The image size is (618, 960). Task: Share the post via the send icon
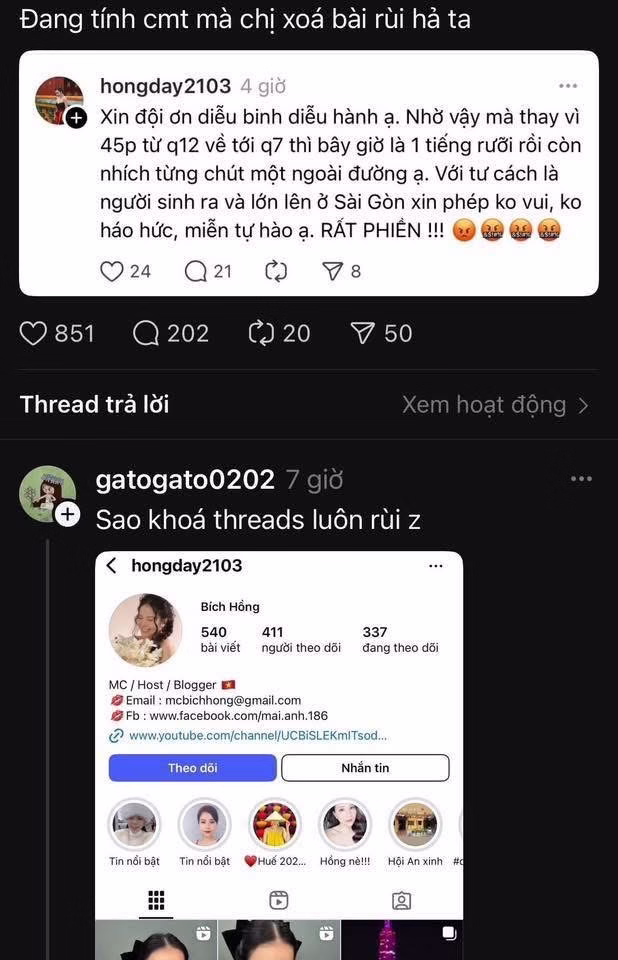[x=361, y=333]
